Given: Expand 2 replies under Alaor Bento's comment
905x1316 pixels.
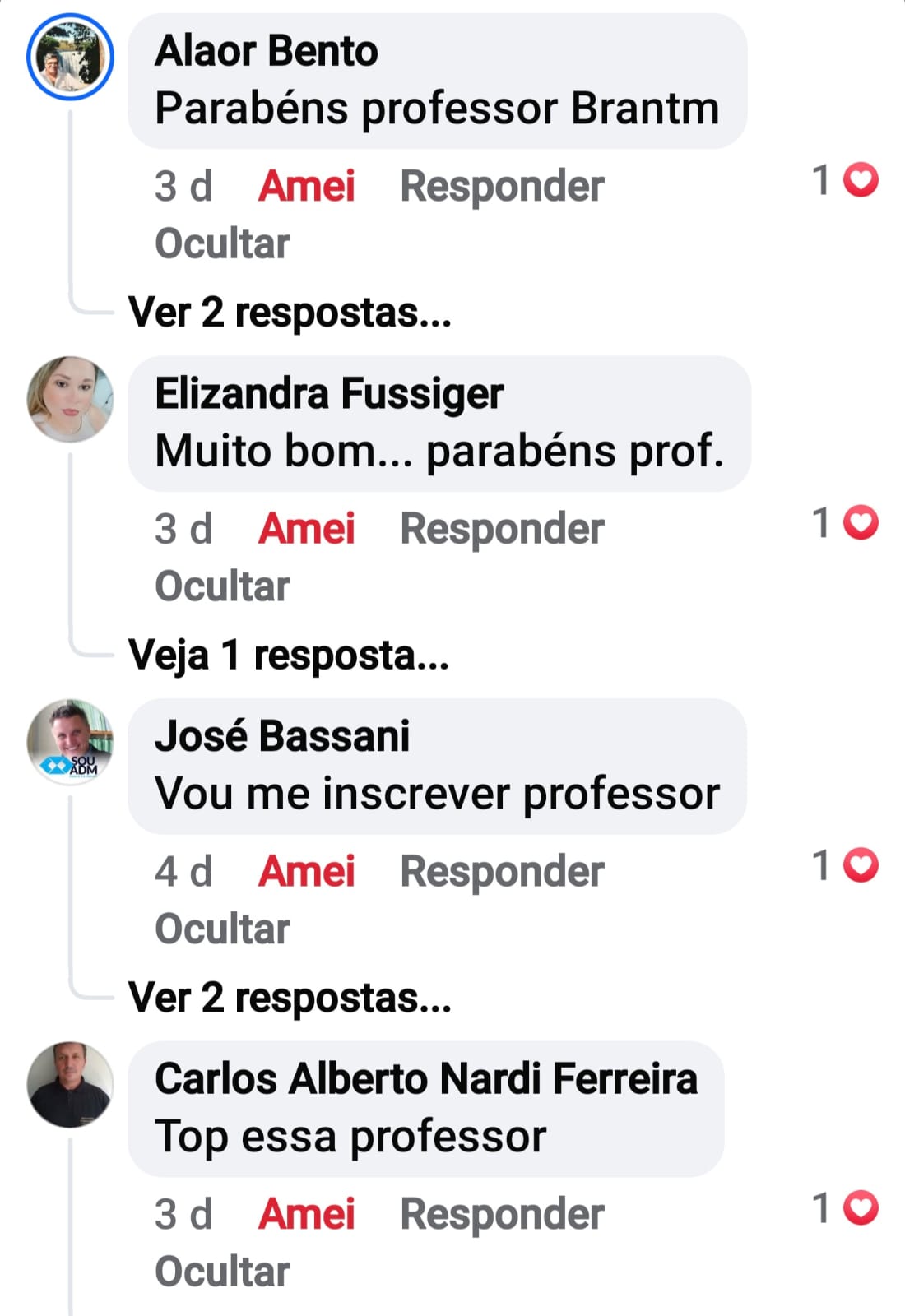Looking at the screenshot, I should click(290, 313).
